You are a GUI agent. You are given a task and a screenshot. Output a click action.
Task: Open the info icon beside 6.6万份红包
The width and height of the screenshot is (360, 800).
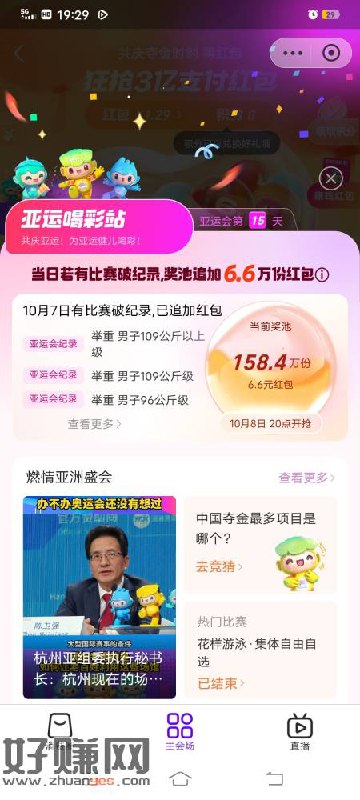pos(322,275)
